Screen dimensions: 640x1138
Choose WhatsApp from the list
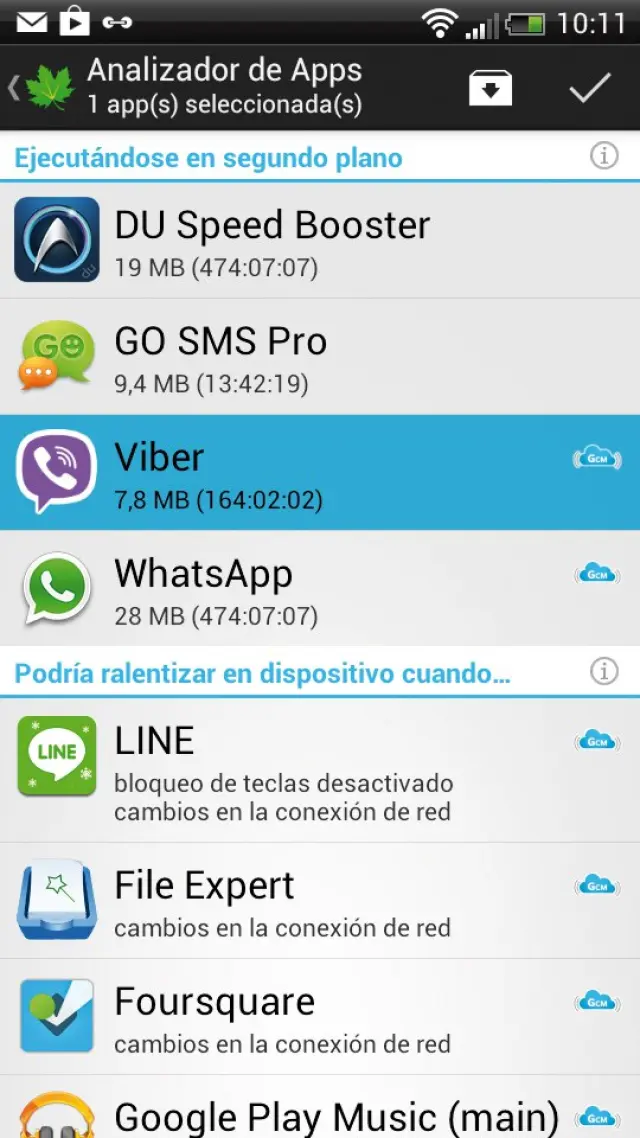coord(320,589)
